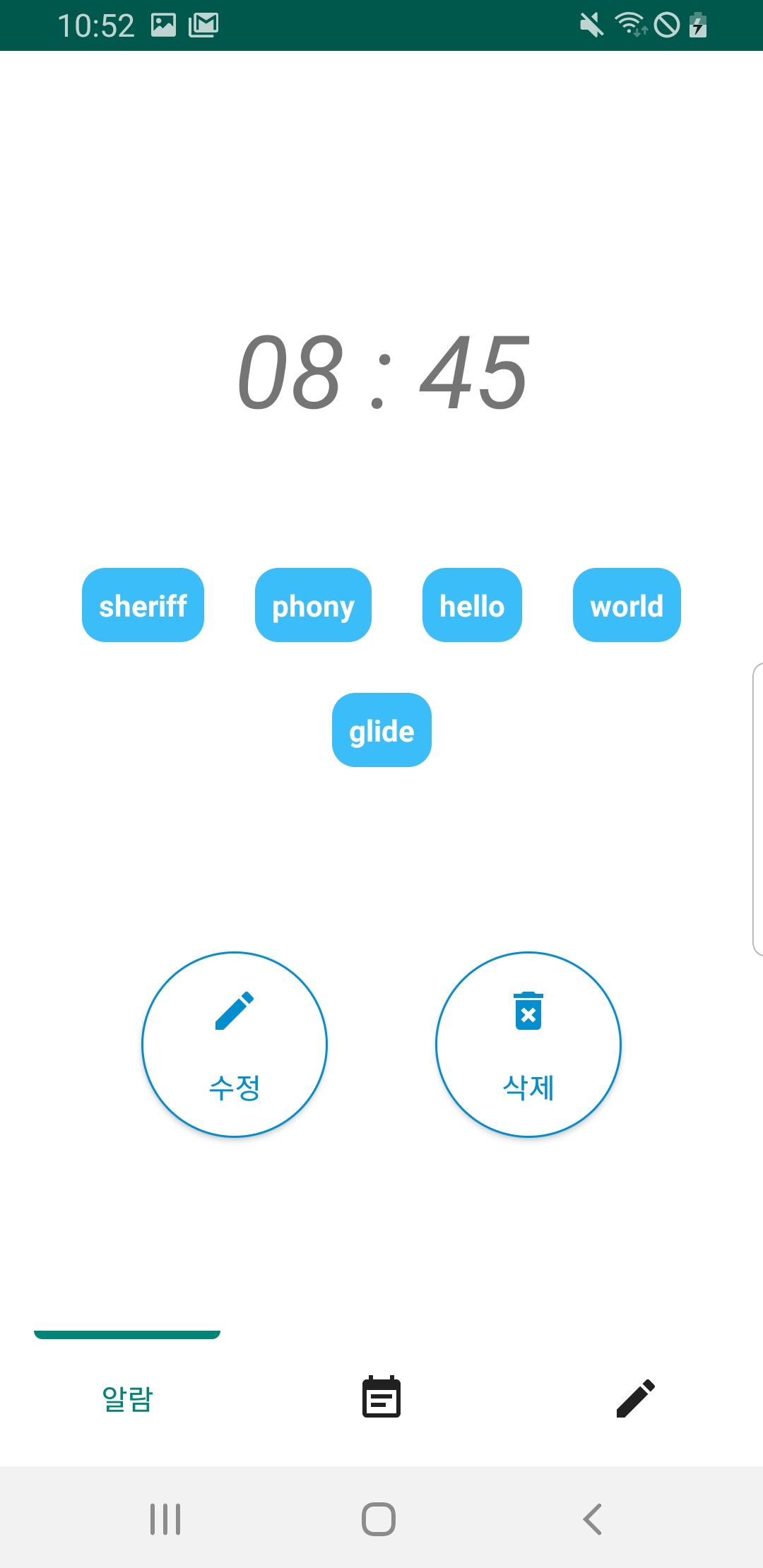The image size is (763, 1568).
Task: Select the hello word chip
Action: [472, 605]
